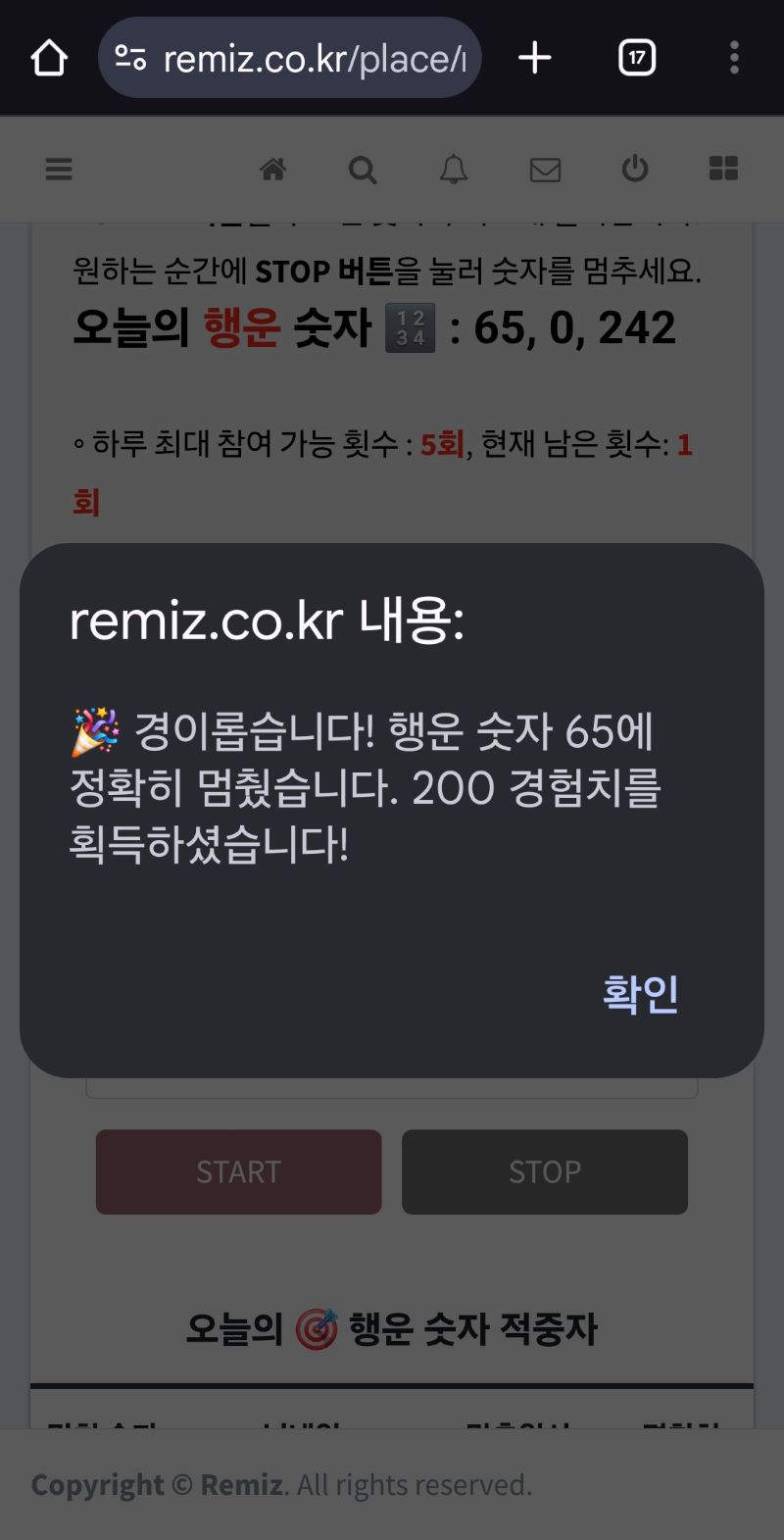
Task: Confirm the alert with 확인
Action: tap(640, 994)
